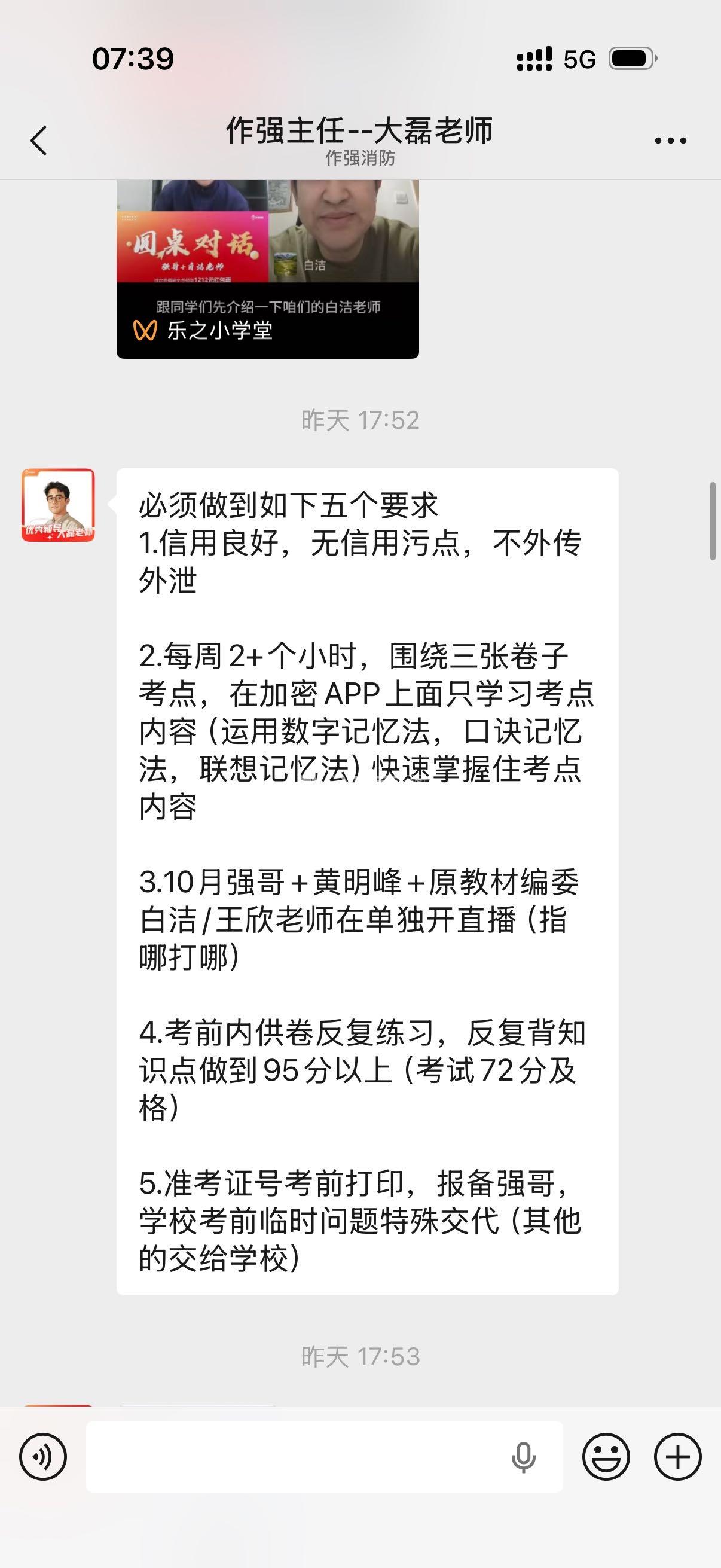Start microphone dictation in input box
This screenshot has width=721, height=1568.
523,1457
